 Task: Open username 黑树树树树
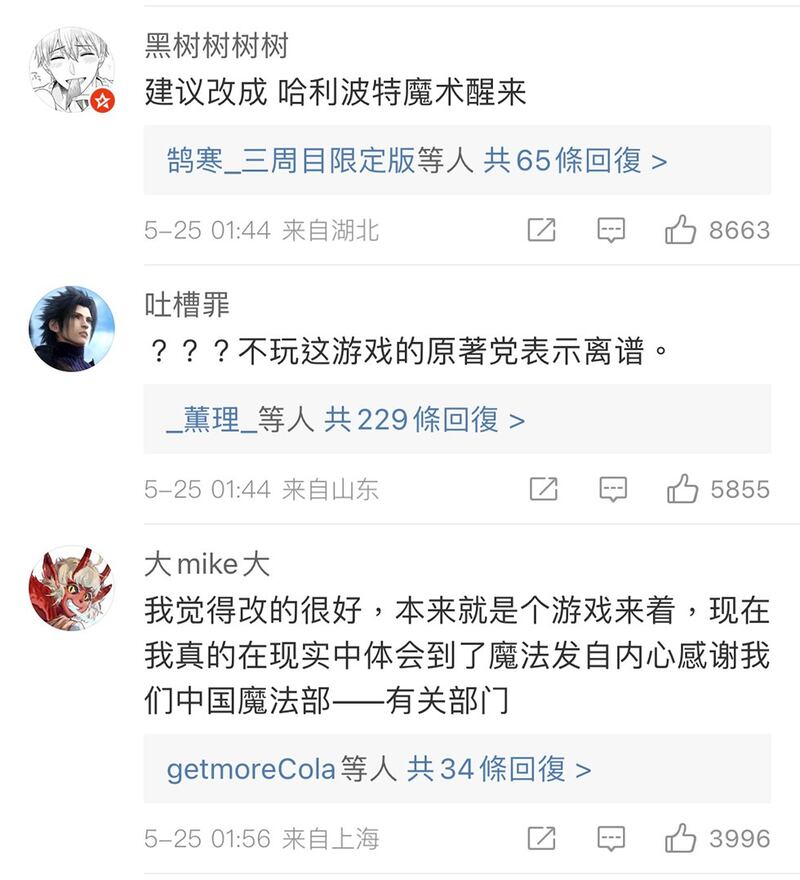pos(216,46)
